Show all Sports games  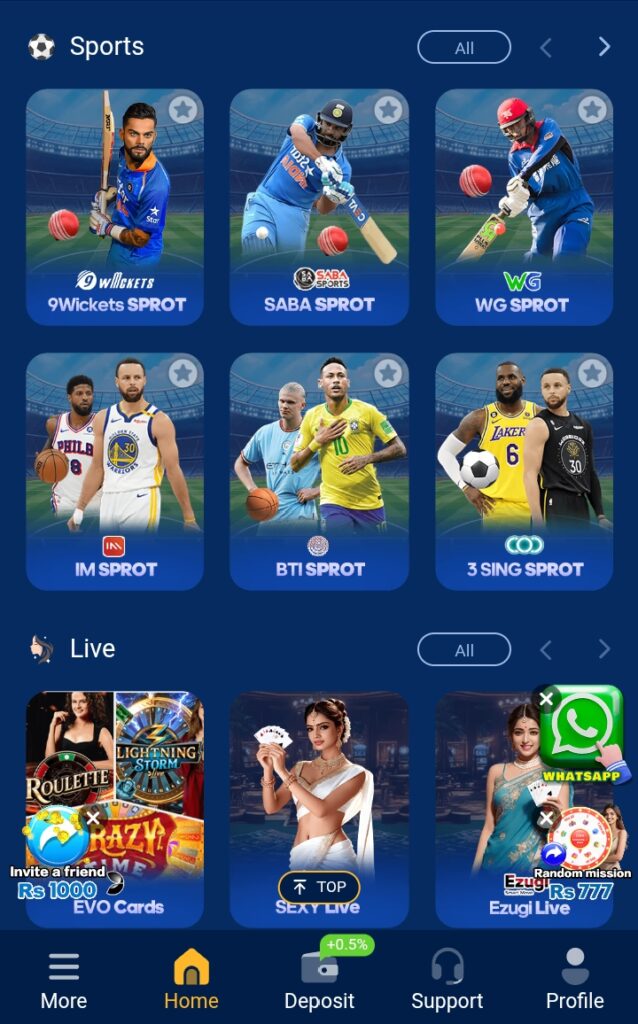tap(464, 47)
